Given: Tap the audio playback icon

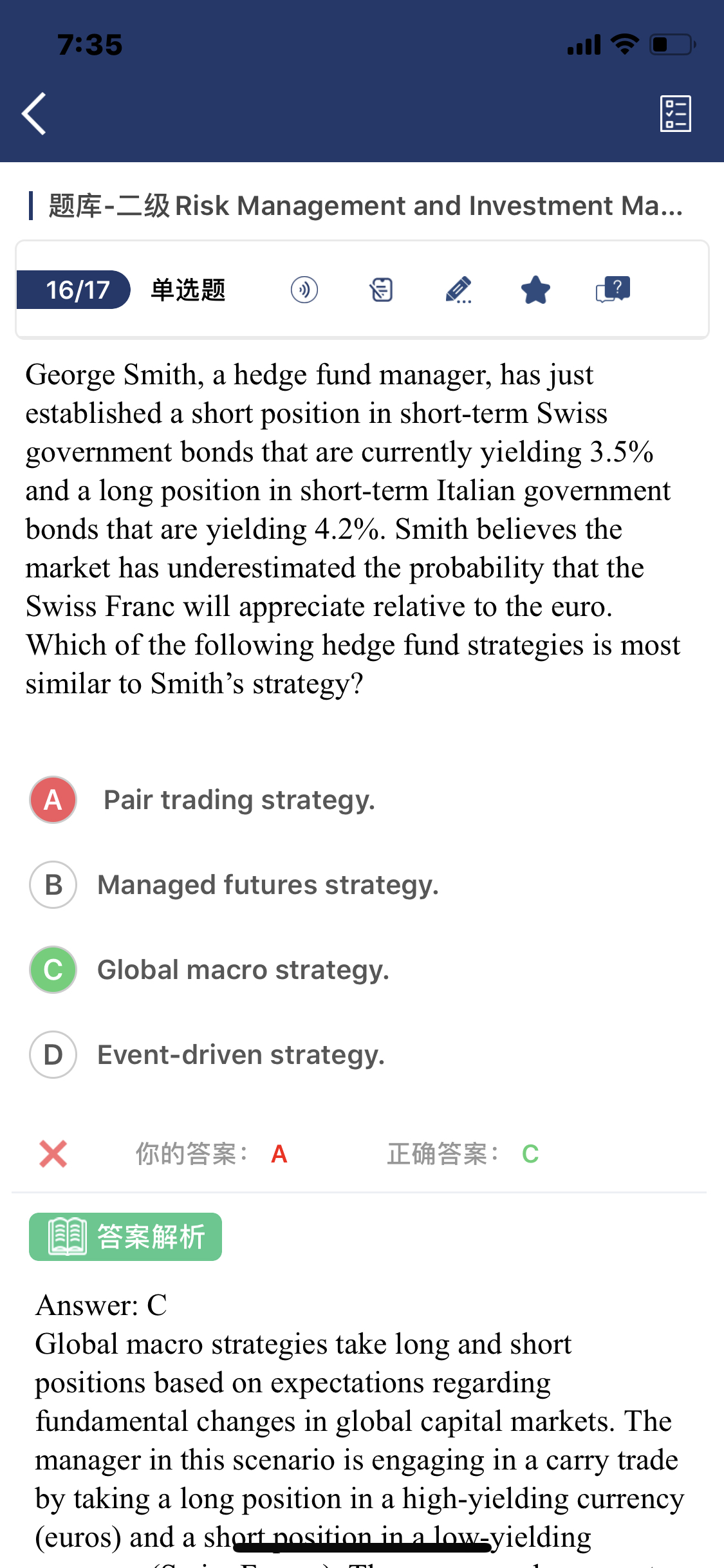Looking at the screenshot, I should click(x=304, y=290).
